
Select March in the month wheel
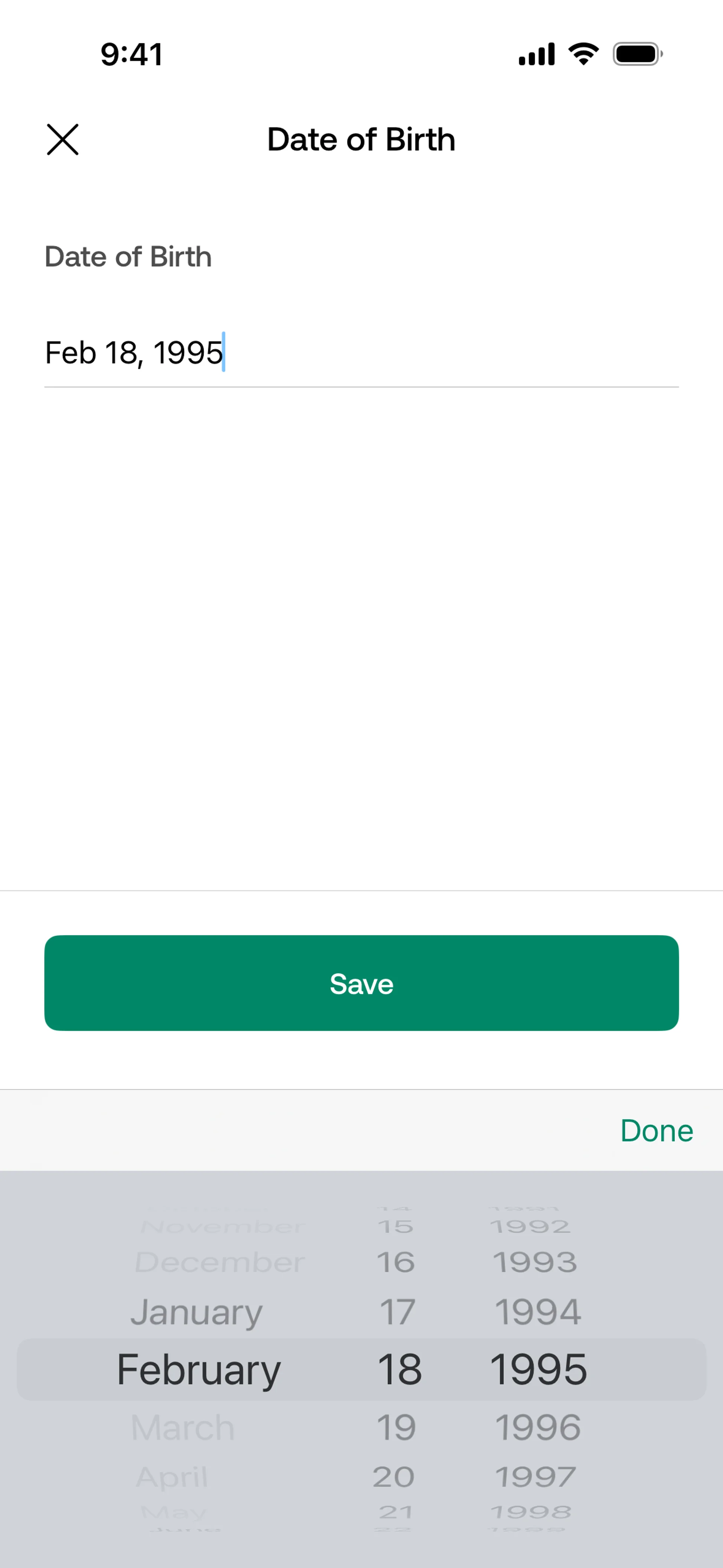click(x=183, y=1427)
